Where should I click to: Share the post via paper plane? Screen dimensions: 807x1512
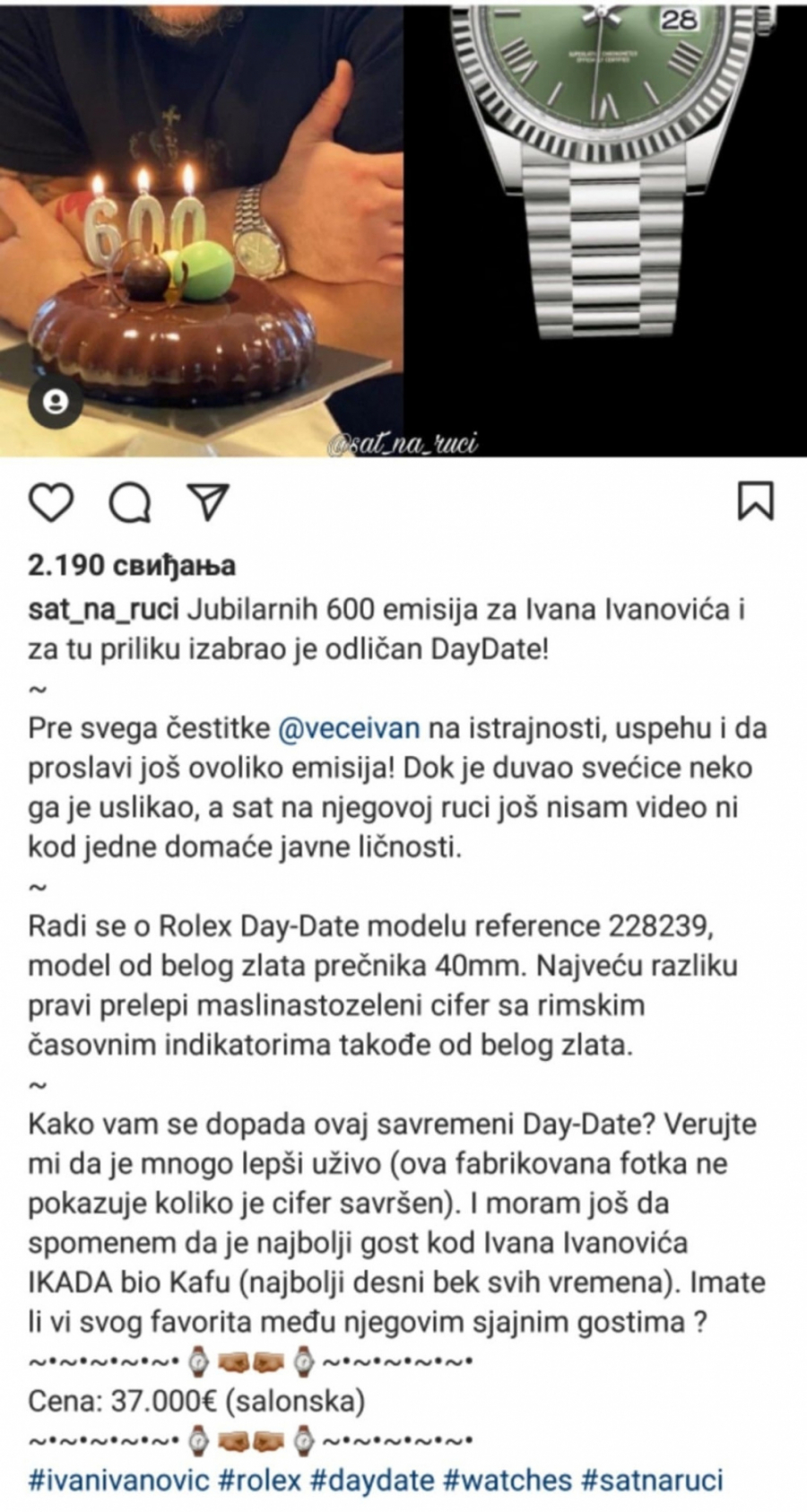[x=208, y=502]
